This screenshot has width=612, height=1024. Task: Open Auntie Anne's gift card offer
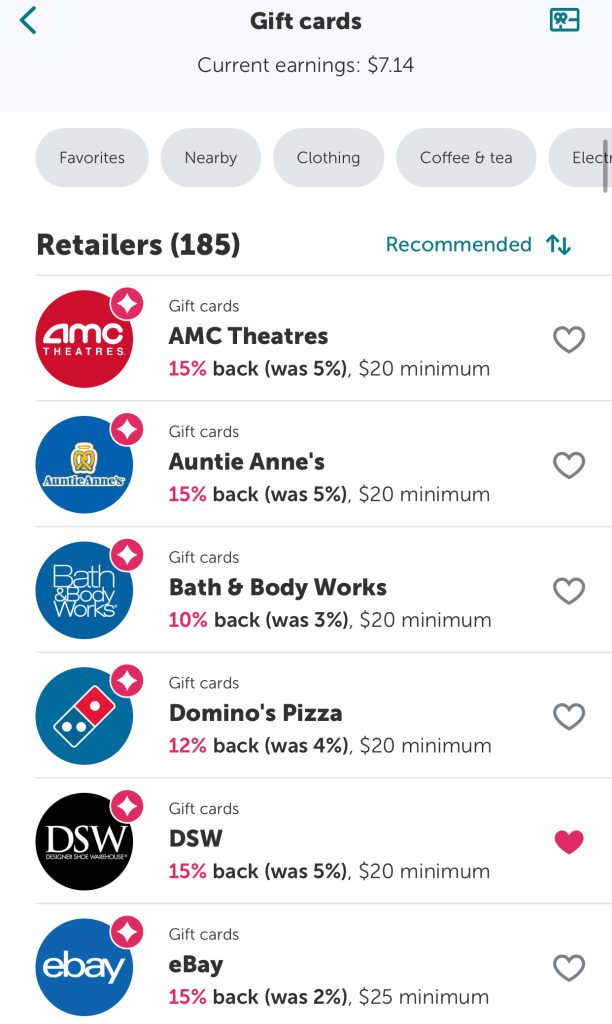324,464
